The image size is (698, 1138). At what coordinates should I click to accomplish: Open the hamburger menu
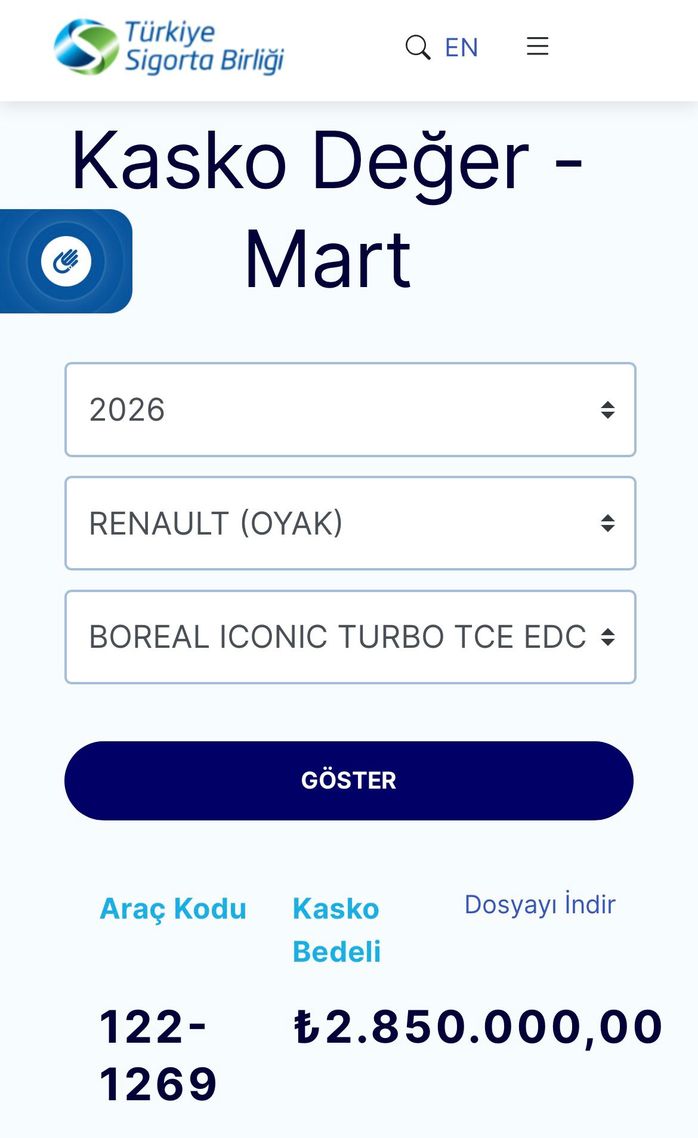point(538,47)
